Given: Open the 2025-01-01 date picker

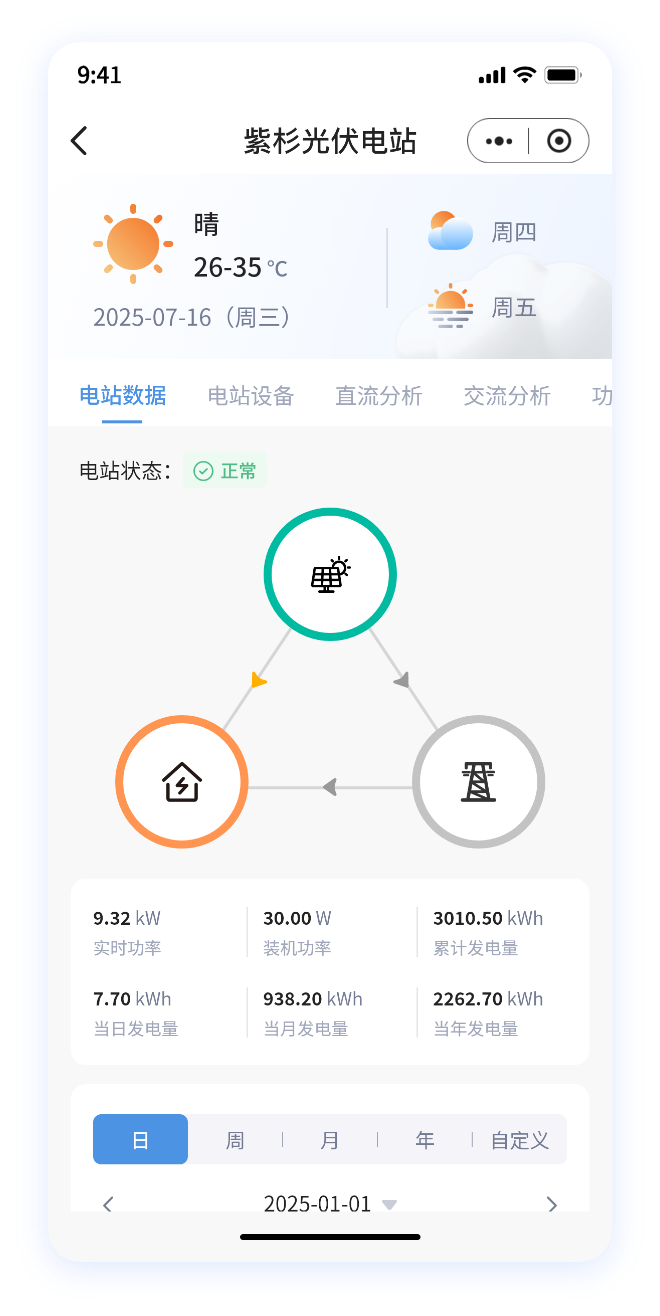Looking at the screenshot, I should [x=330, y=1204].
